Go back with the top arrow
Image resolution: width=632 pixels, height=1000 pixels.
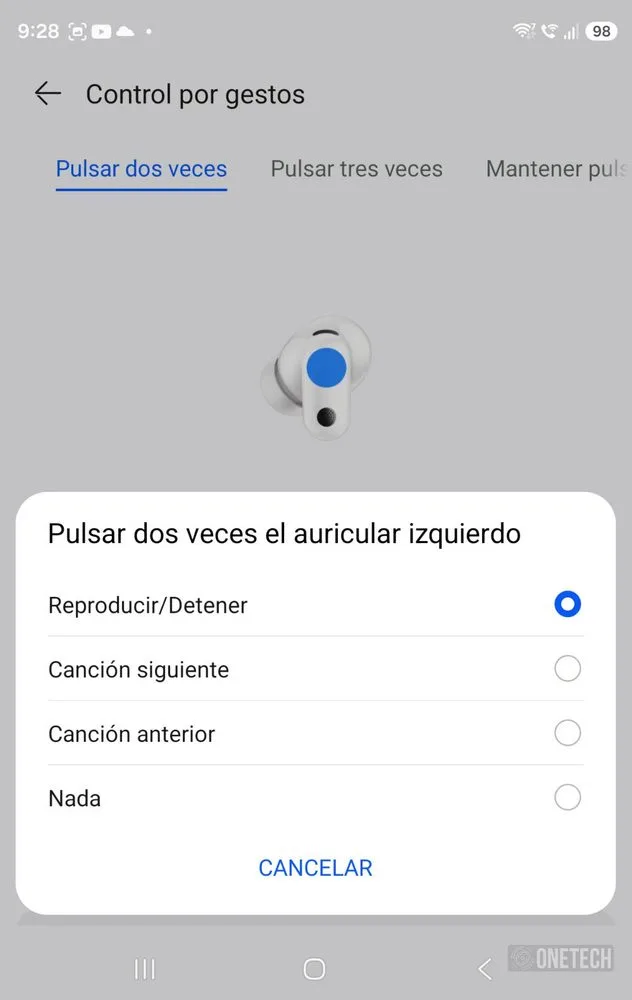(48, 94)
